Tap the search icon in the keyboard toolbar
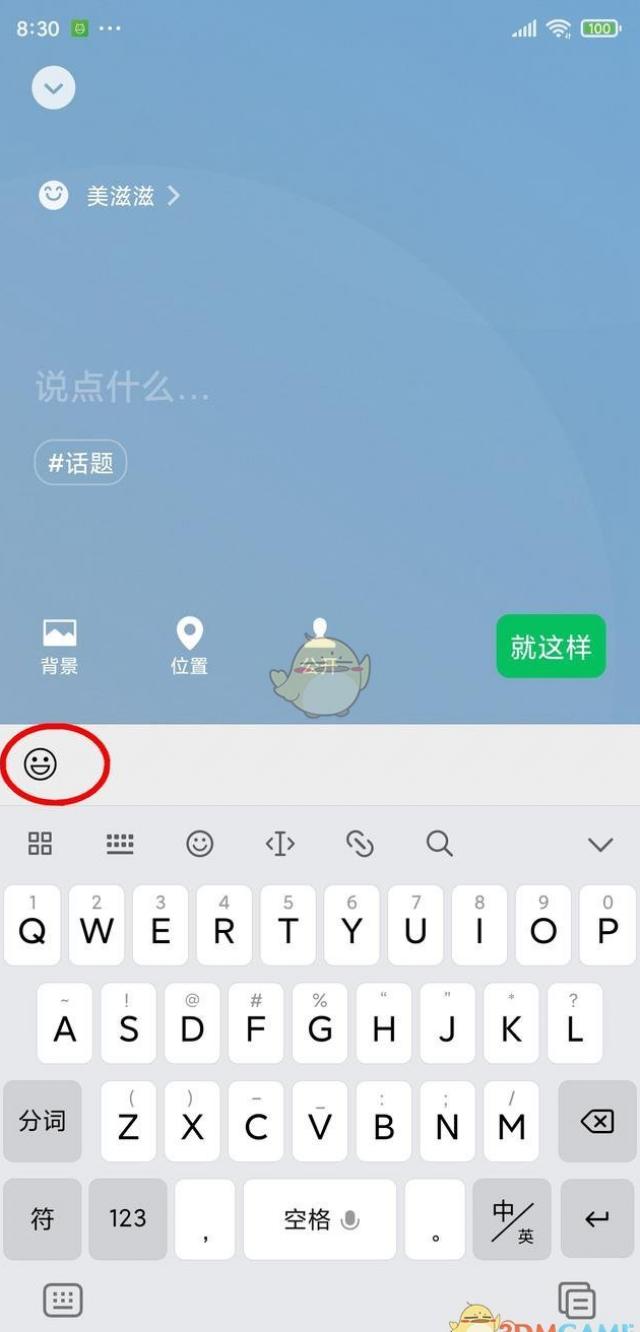 coord(440,843)
